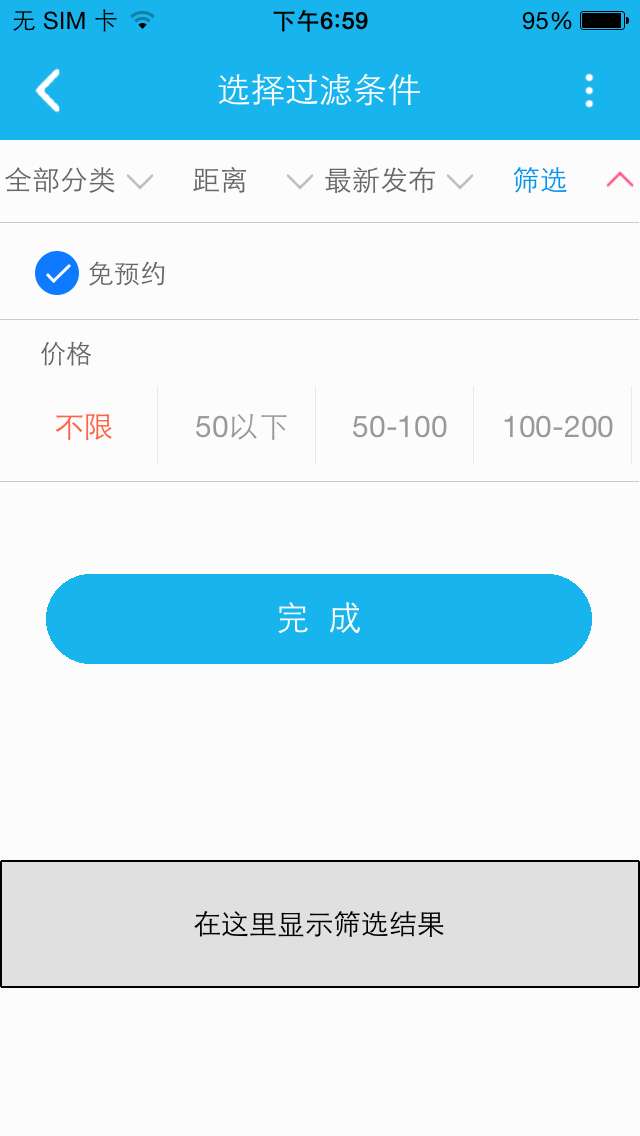640x1136 pixels.
Task: Tap the 完成 button to confirm filters
Action: (x=319, y=619)
